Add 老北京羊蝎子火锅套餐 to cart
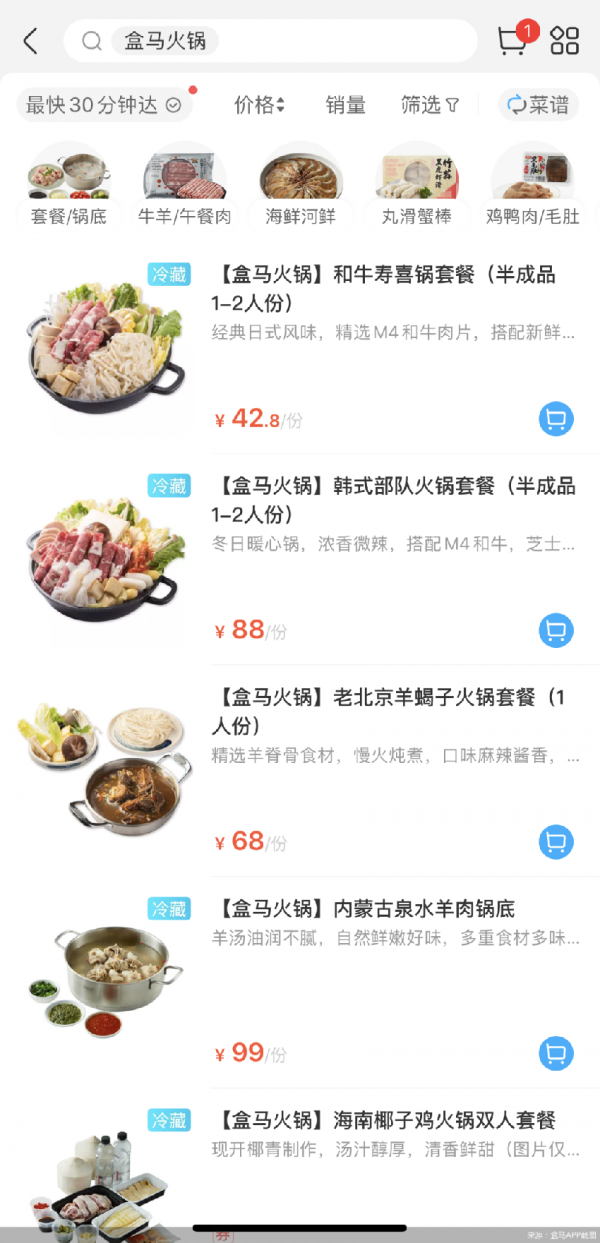 pyautogui.click(x=556, y=842)
